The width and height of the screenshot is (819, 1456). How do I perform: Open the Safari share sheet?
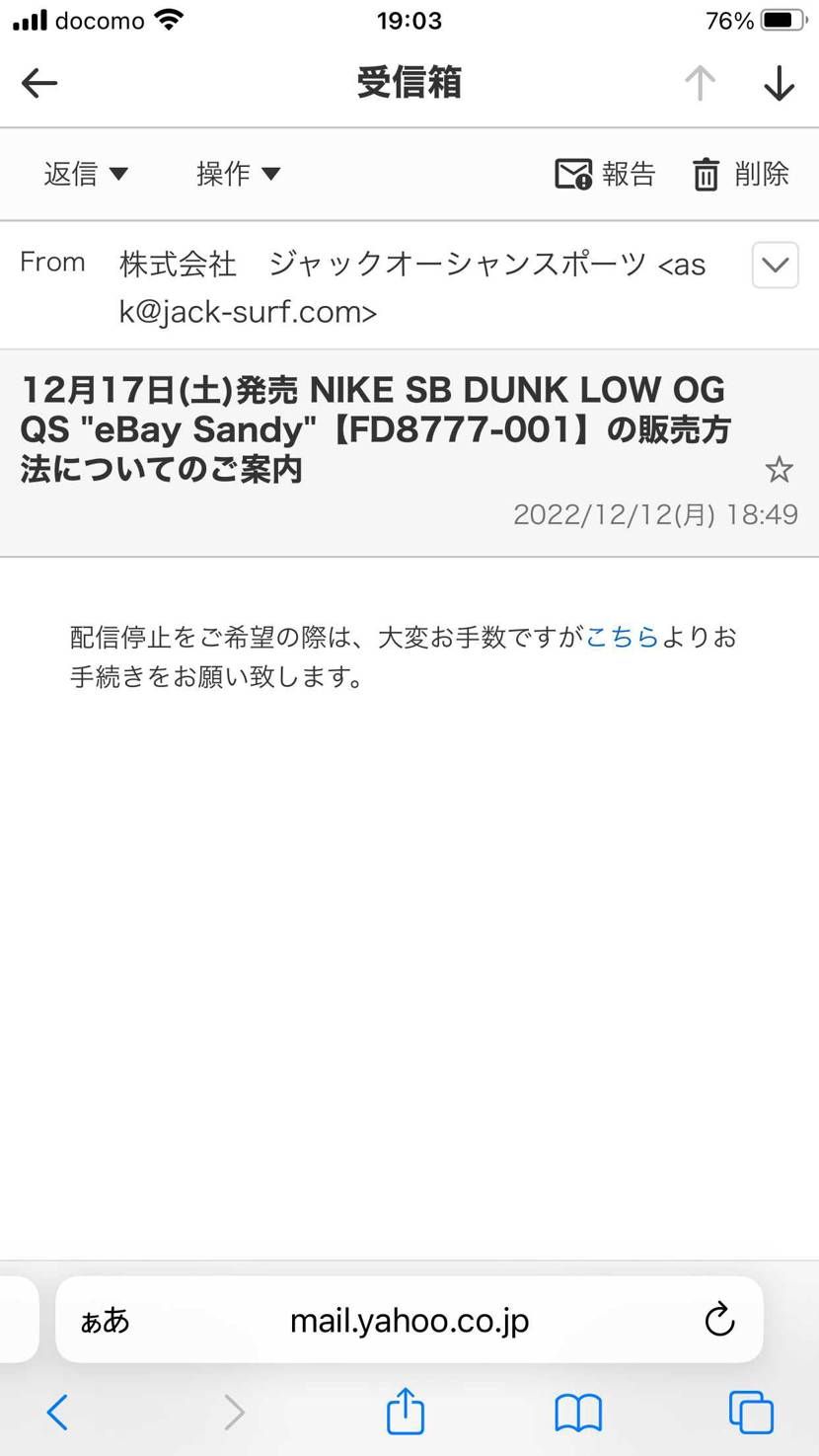pyautogui.click(x=405, y=1413)
